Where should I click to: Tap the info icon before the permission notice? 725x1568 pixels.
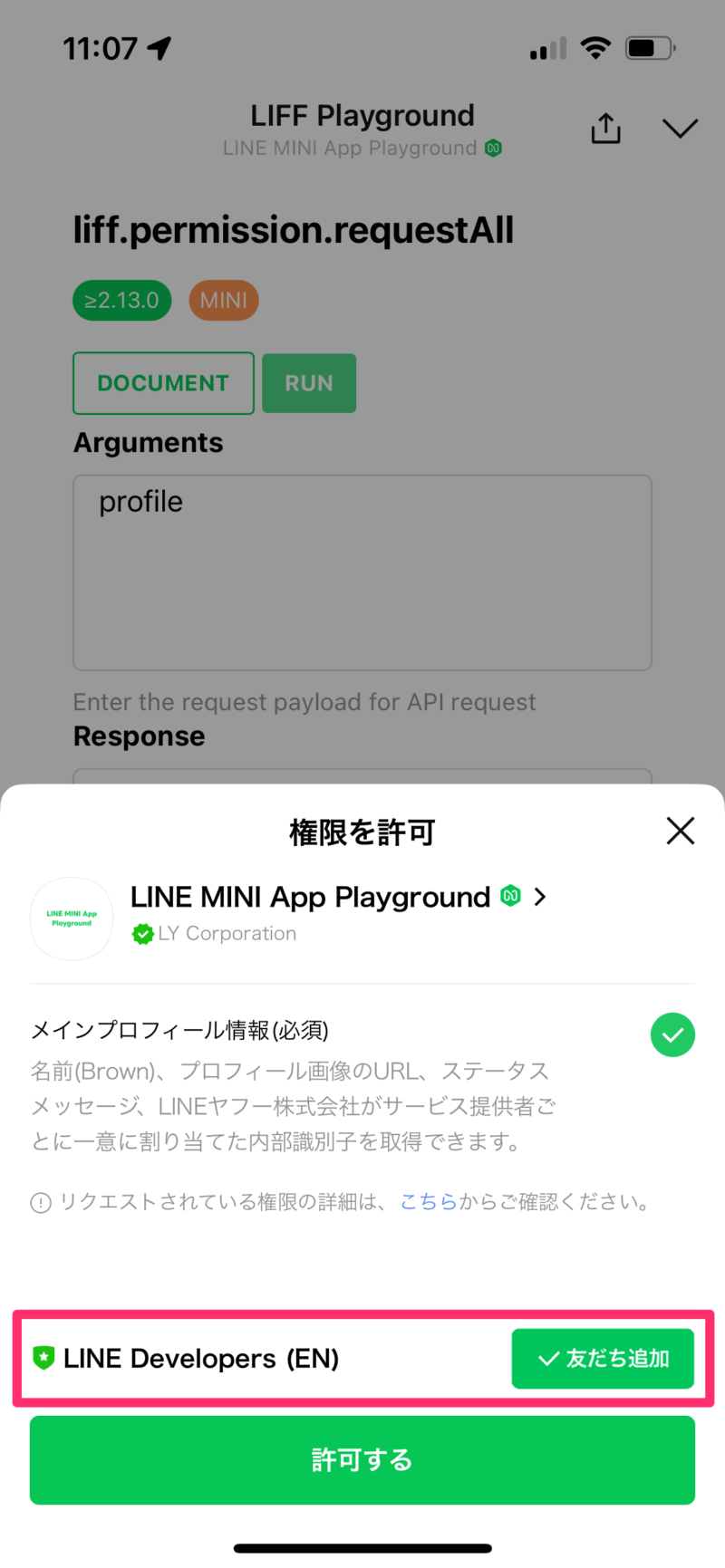[40, 1202]
